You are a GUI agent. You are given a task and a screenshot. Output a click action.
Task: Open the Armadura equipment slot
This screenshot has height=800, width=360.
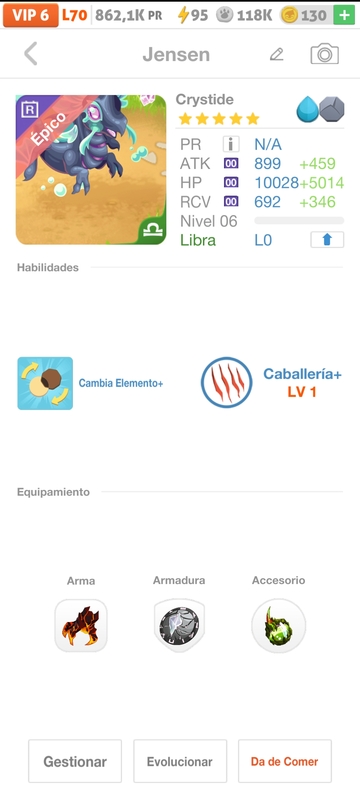point(179,626)
